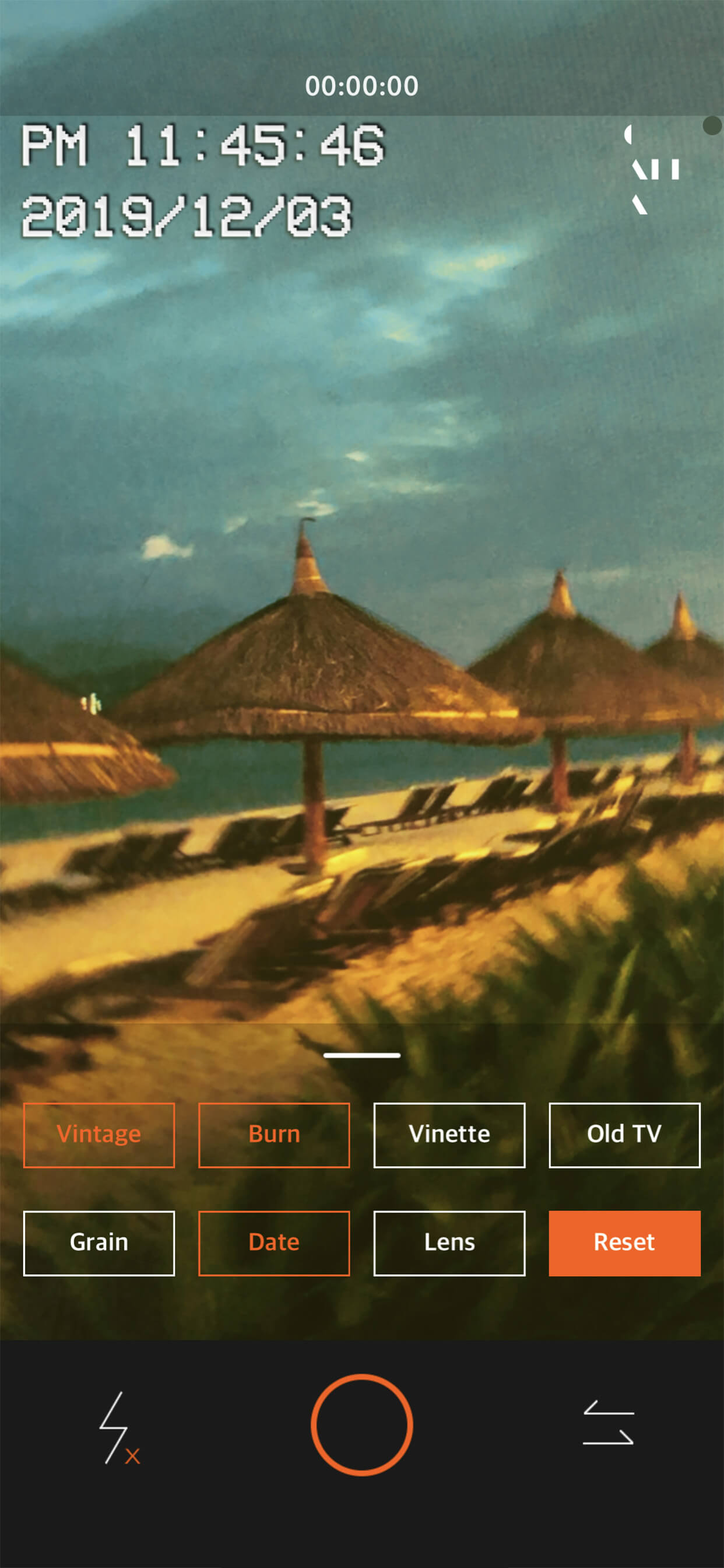This screenshot has height=1568, width=724.
Task: Toggle the Date stamp off
Action: (274, 1243)
